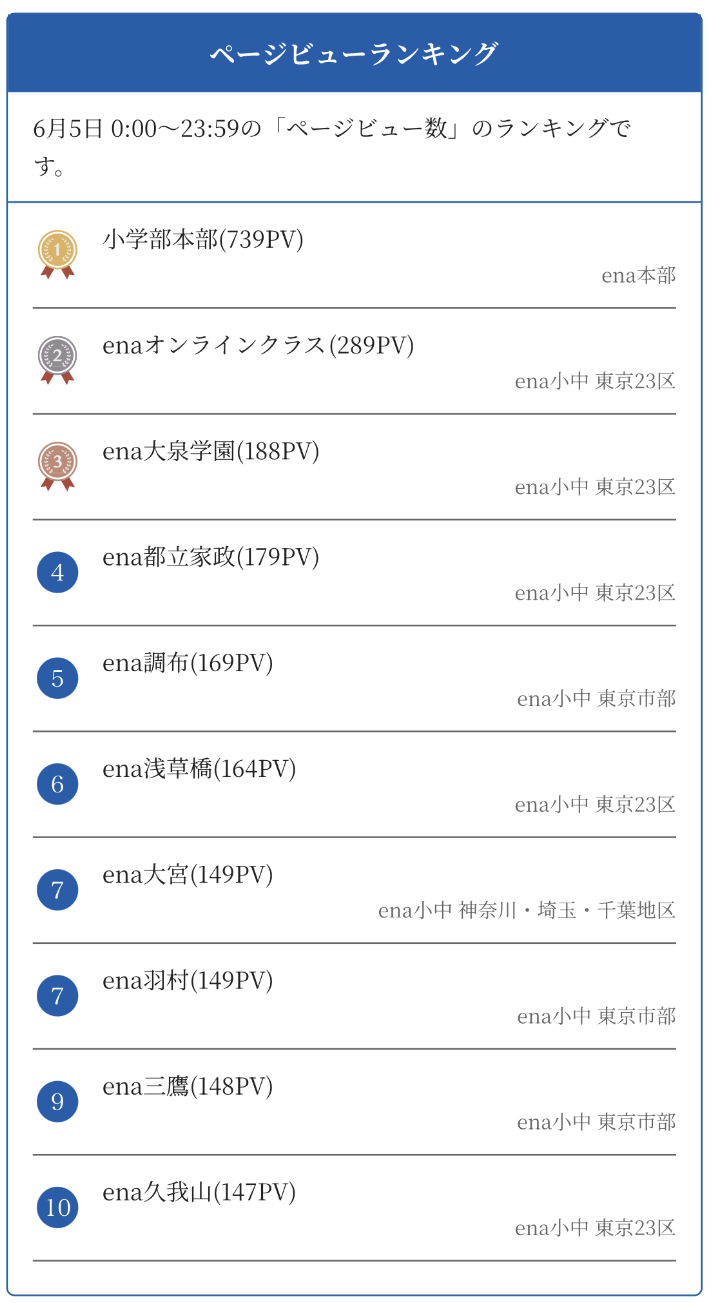This screenshot has width=713, height=1303.
Task: Select ena羽村 in the ranking list
Action: pos(188,982)
